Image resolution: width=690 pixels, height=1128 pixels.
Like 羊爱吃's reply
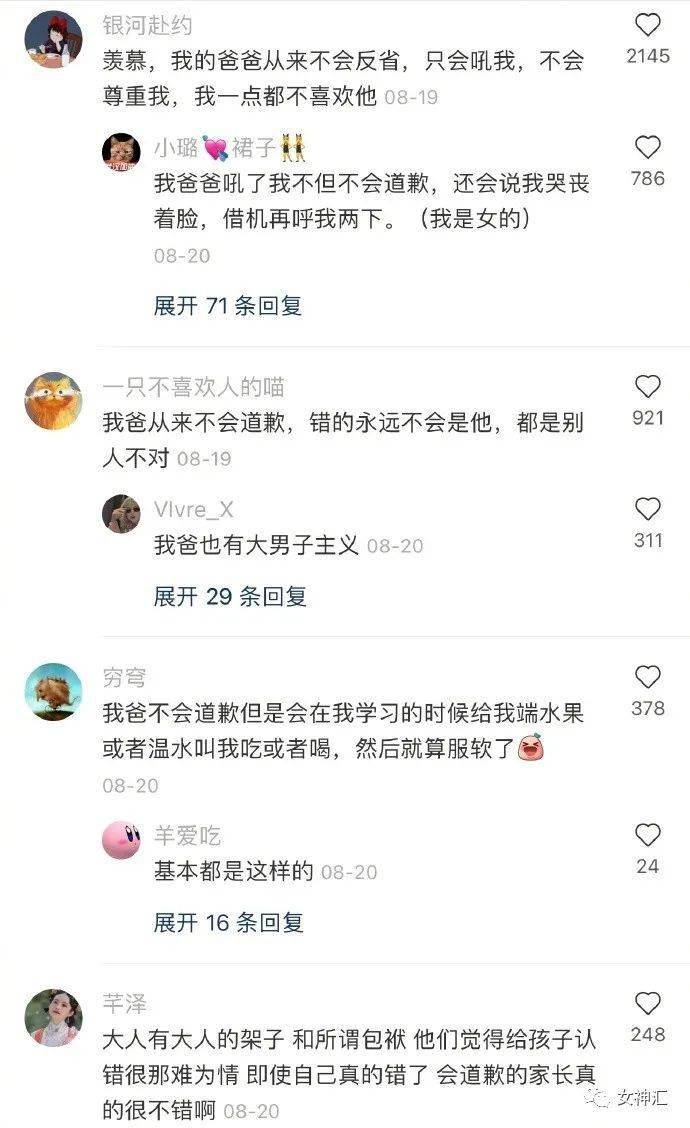point(648,835)
